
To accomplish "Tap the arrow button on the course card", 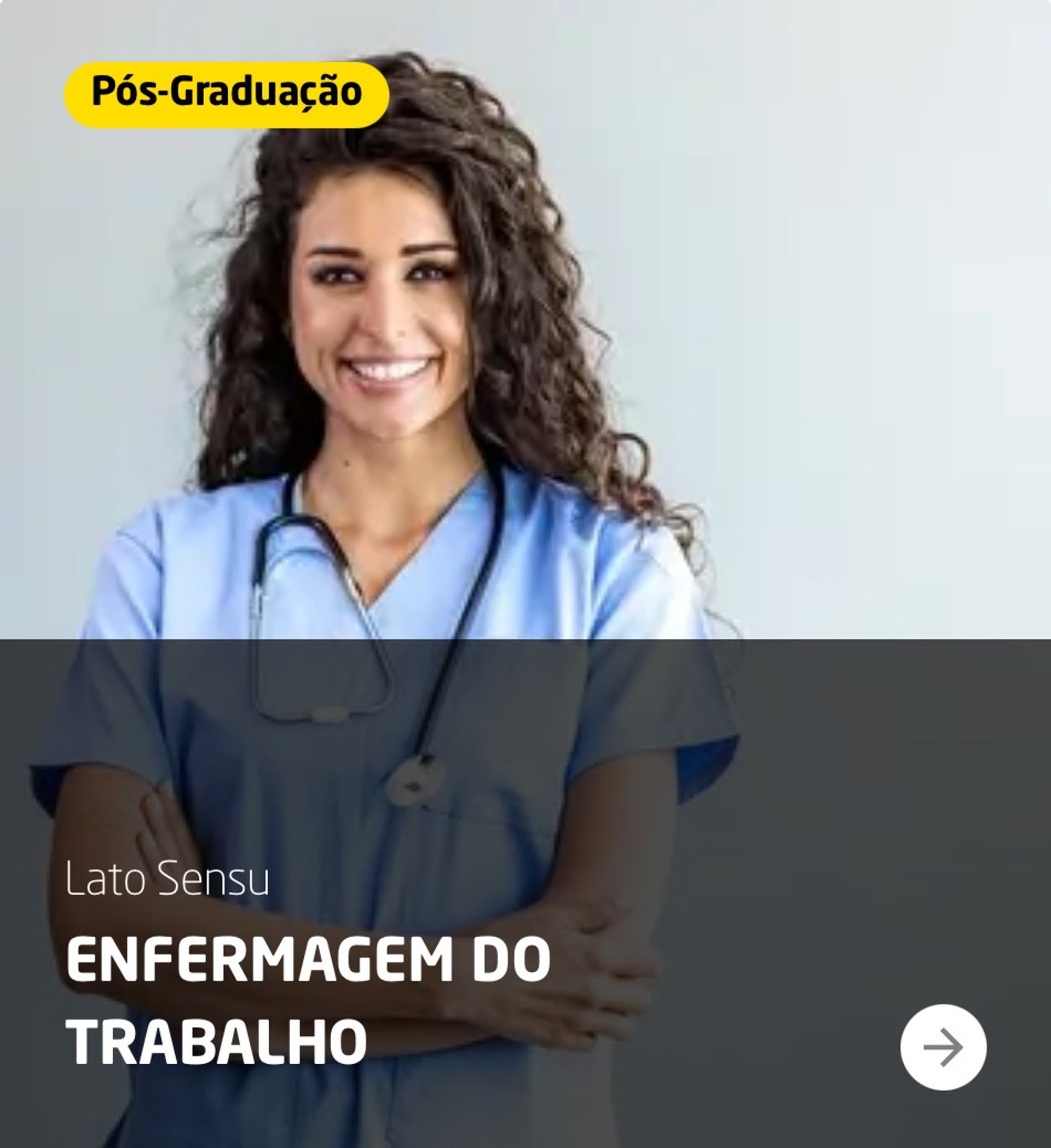I will (943, 1047).
